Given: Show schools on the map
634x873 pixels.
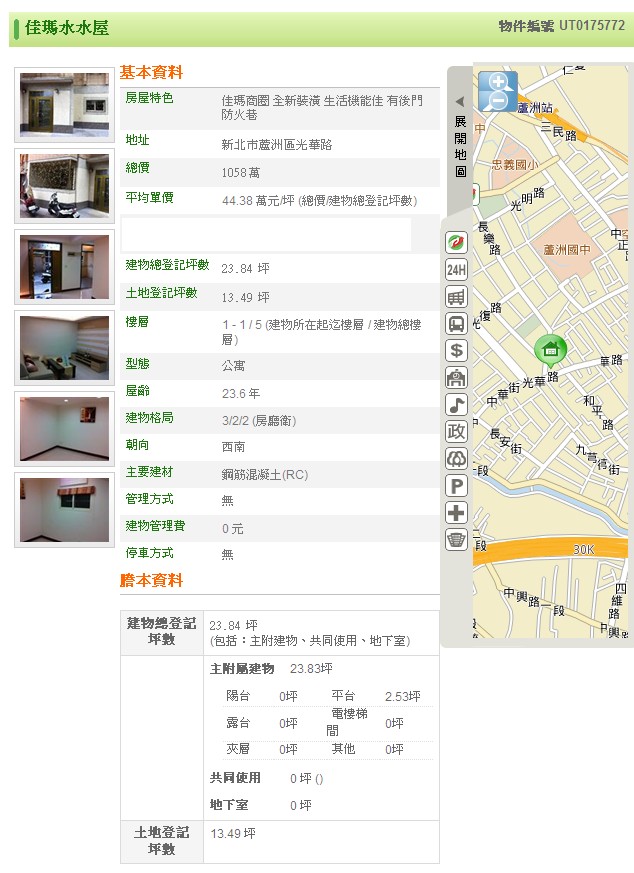Looking at the screenshot, I should point(456,377).
